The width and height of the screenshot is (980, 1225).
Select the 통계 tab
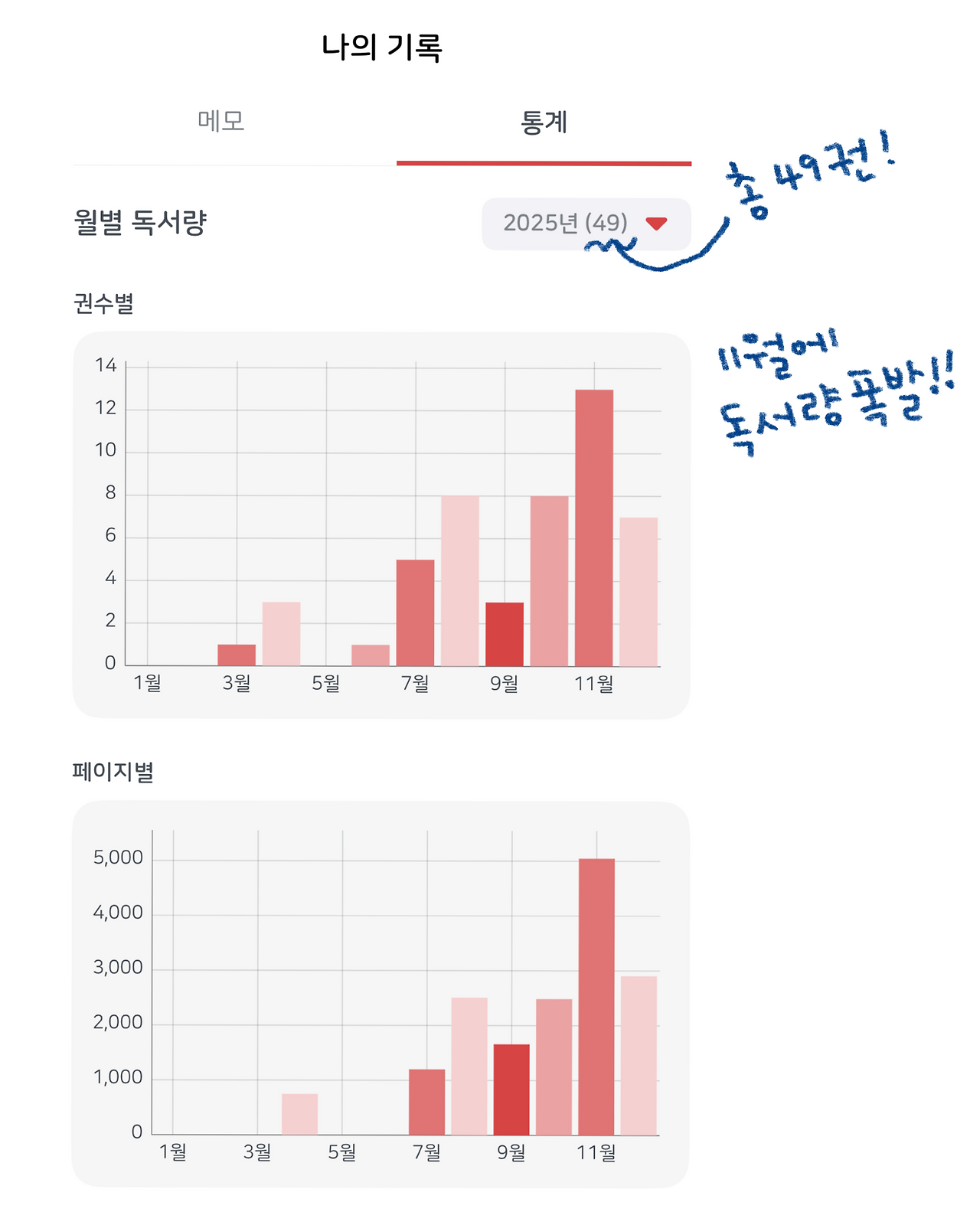coord(544,122)
